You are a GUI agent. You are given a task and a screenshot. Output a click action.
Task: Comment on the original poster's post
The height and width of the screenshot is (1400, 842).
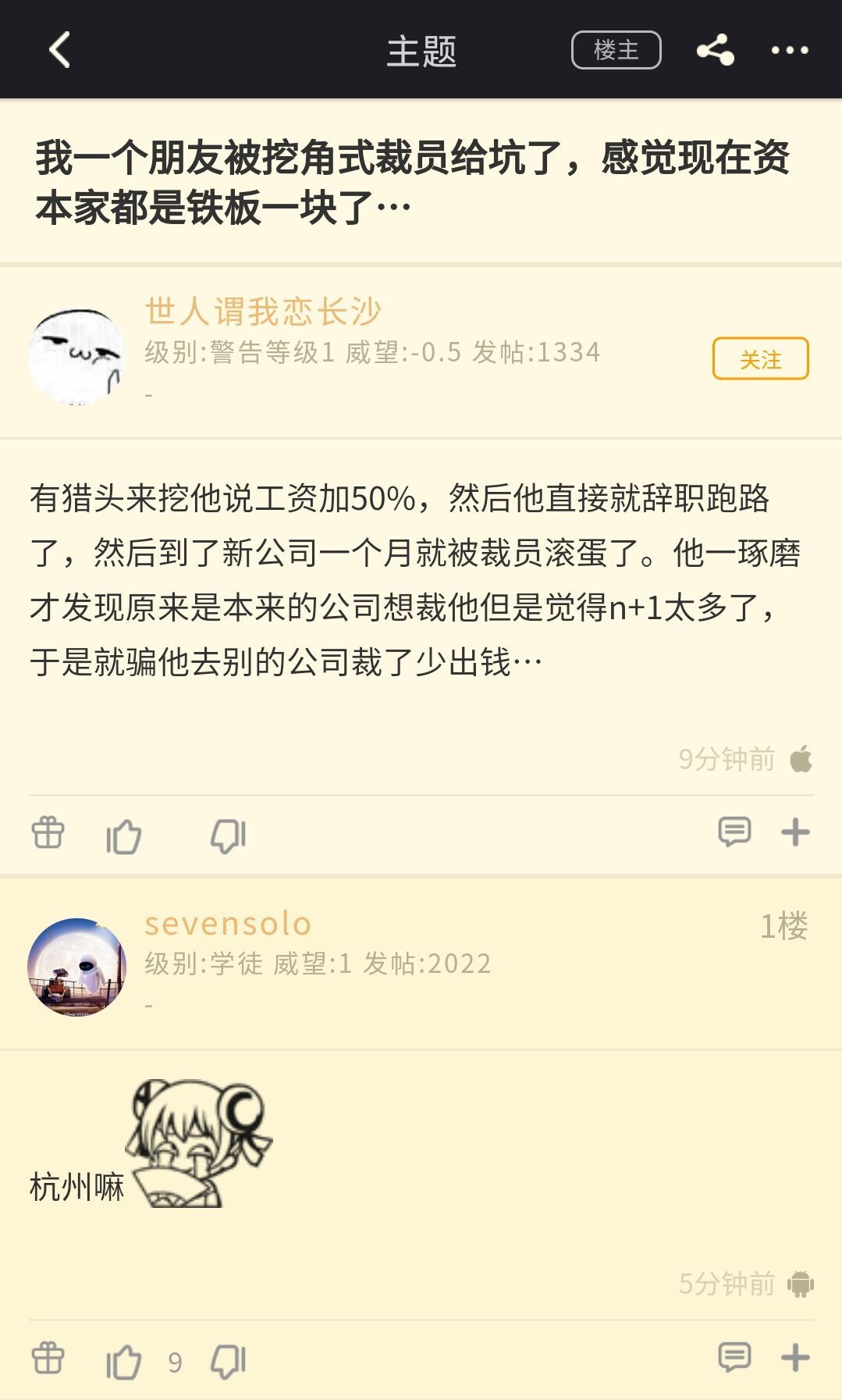734,832
